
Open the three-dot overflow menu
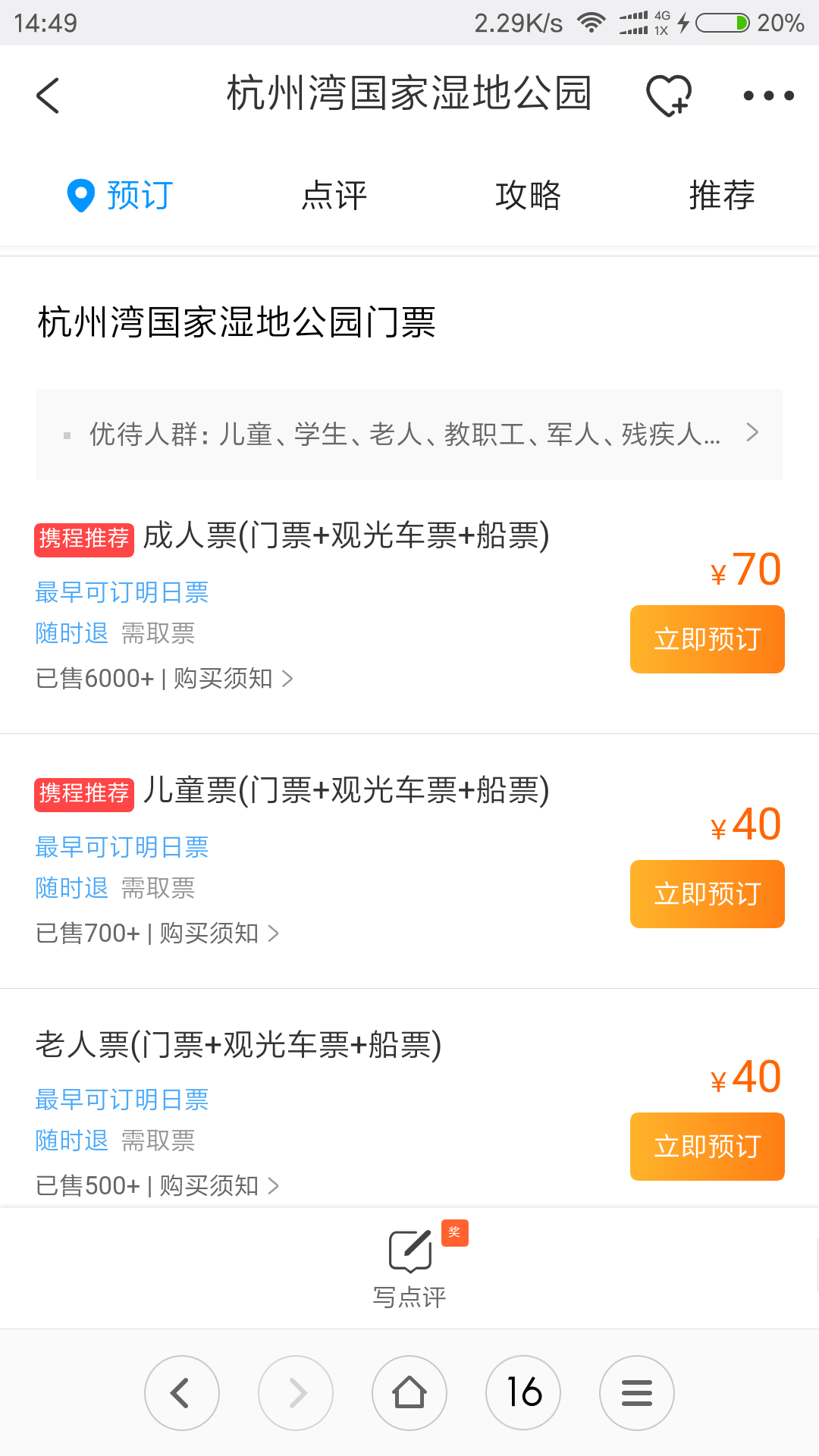(768, 96)
